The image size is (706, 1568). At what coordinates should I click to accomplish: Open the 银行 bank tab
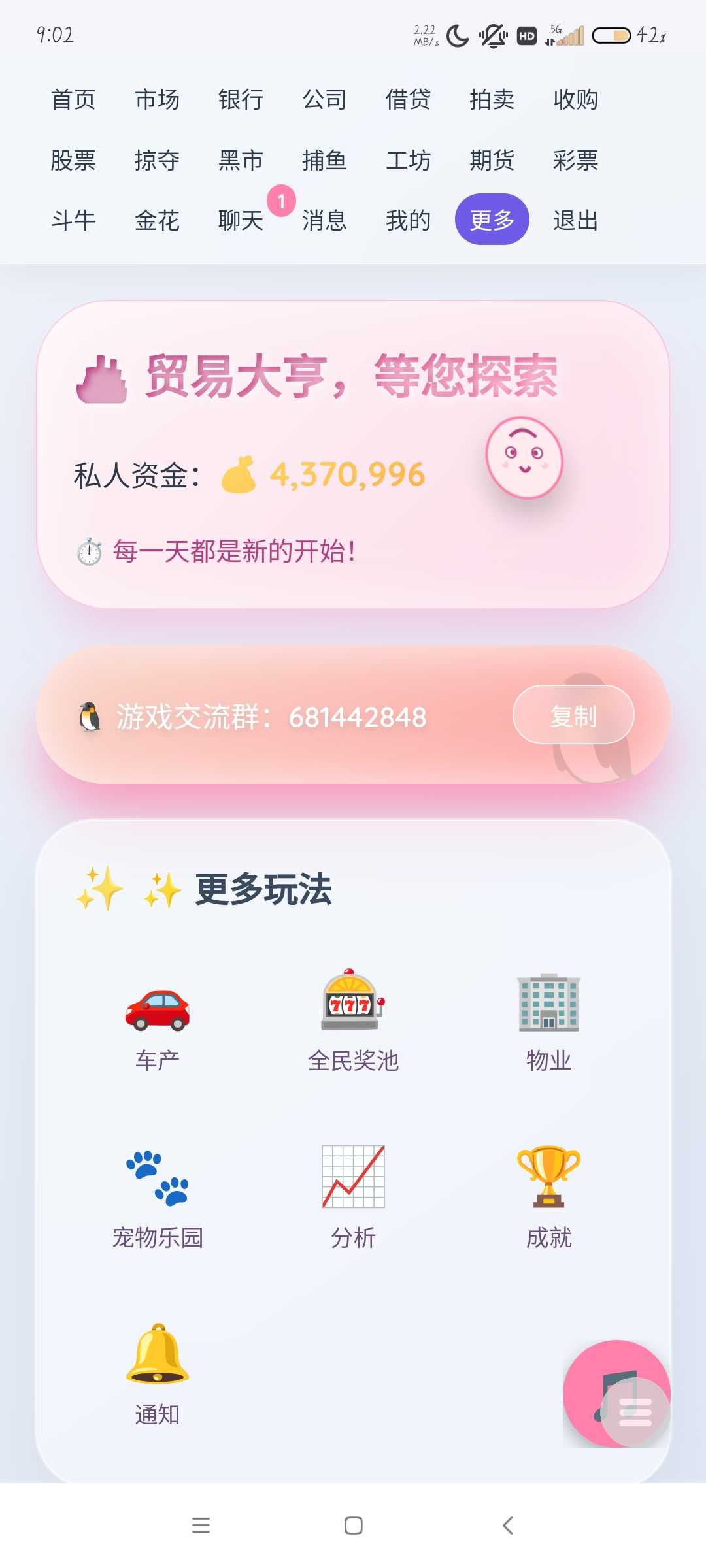point(241,99)
